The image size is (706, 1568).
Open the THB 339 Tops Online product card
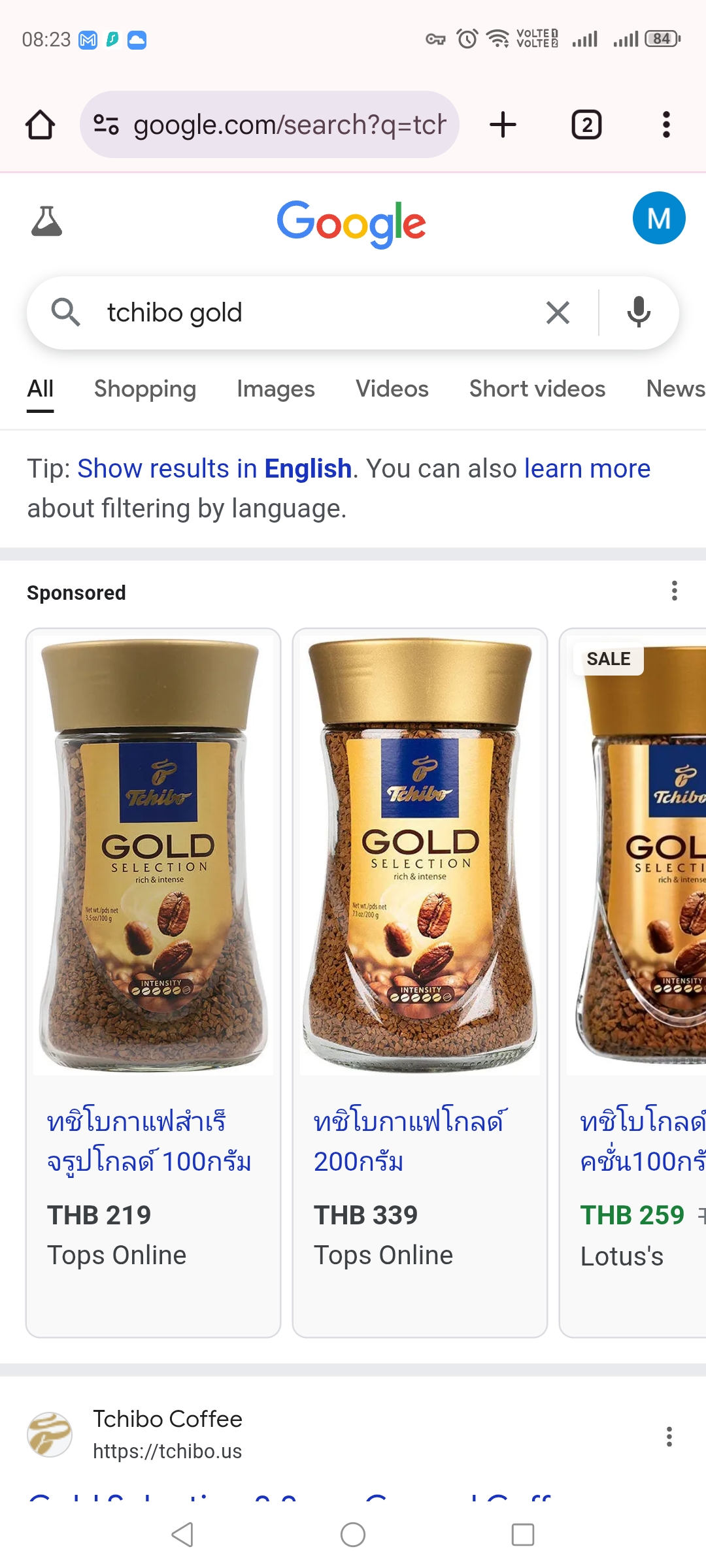tap(420, 983)
